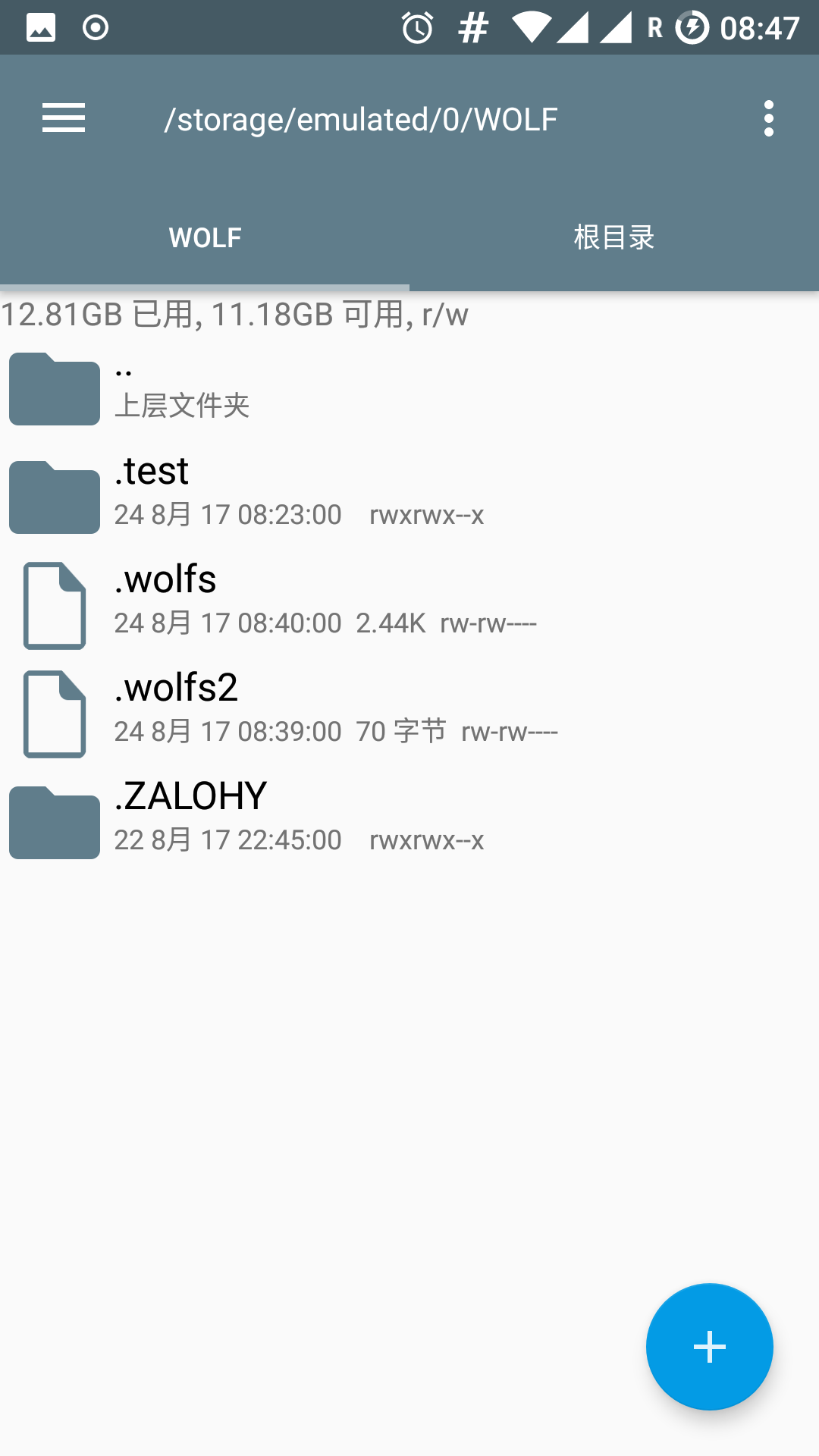This screenshot has height=1456, width=819.
Task: Open the .wolfs file
Action: tap(409, 606)
